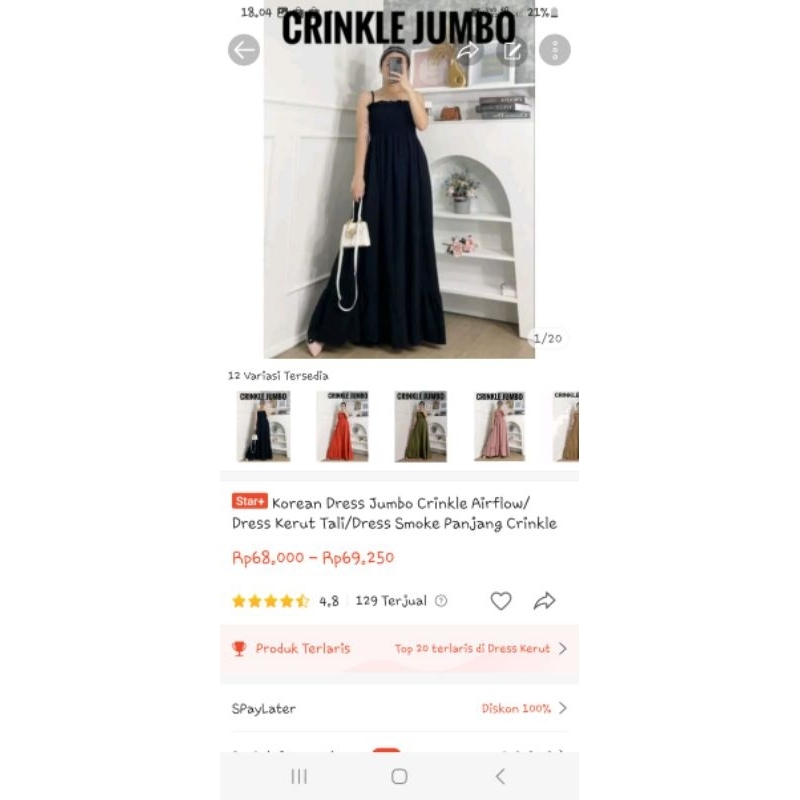Share product from the top bar icon

click(468, 50)
